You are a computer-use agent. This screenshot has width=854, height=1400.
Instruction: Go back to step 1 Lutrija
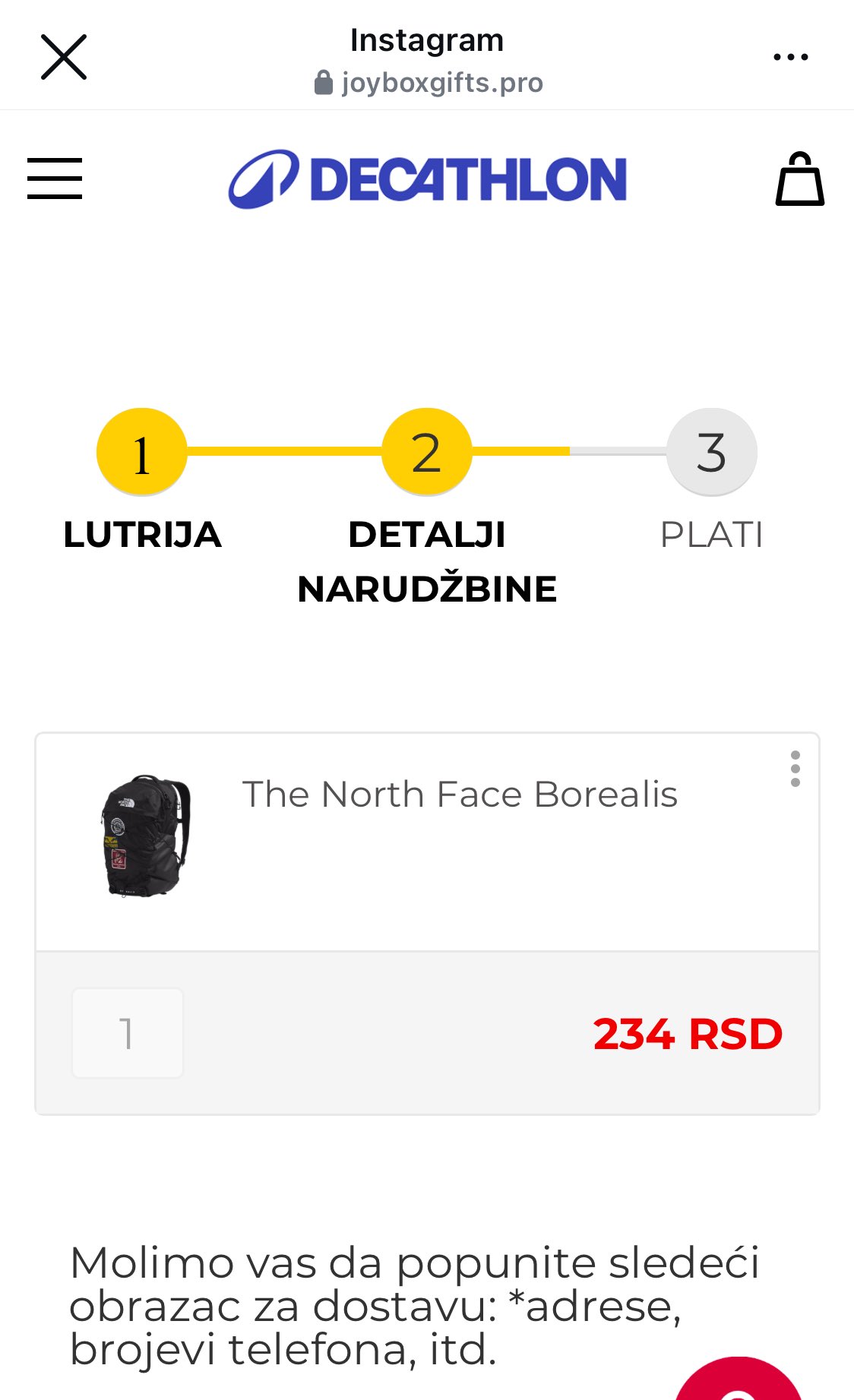(142, 452)
